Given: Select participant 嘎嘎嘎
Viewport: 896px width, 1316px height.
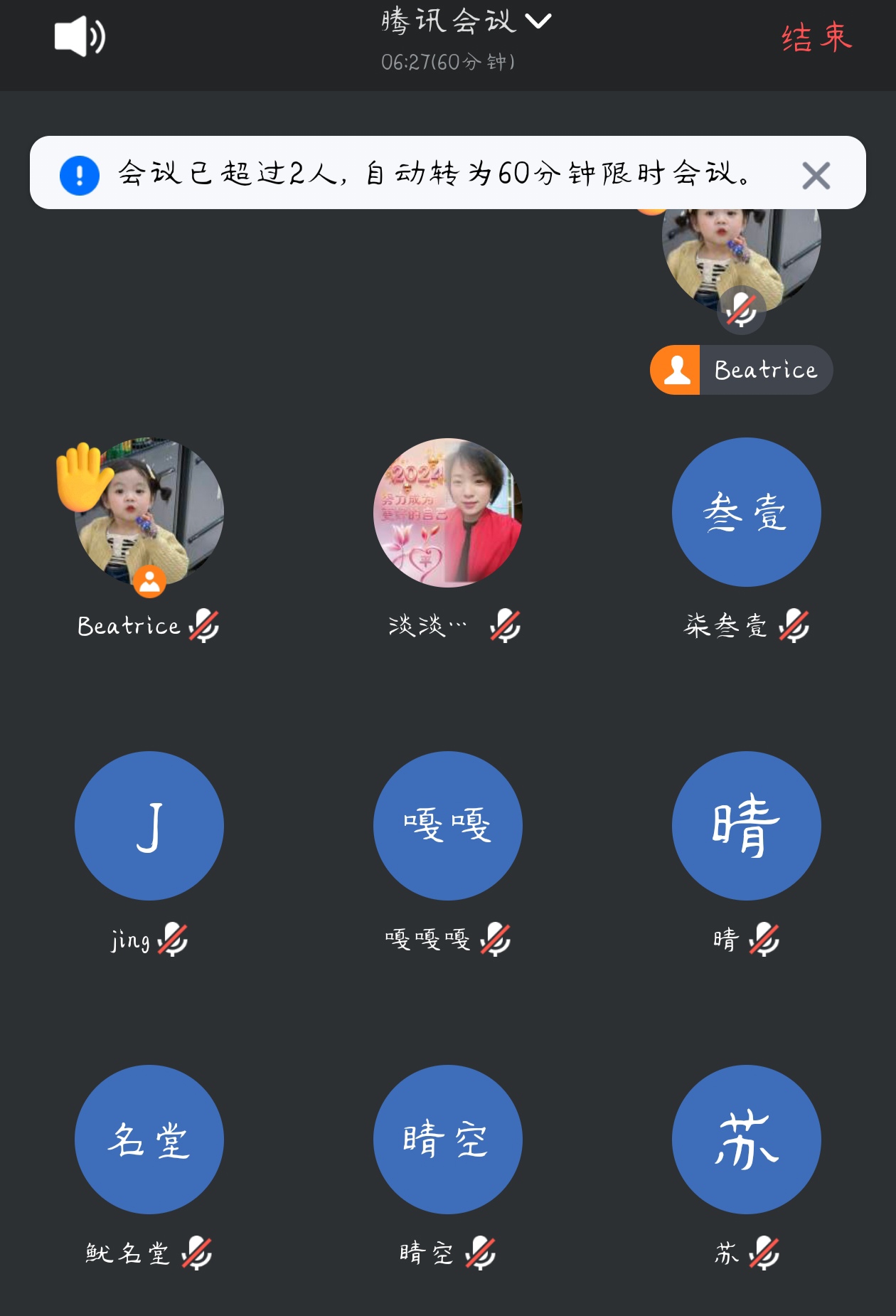Looking at the screenshot, I should pos(448,827).
